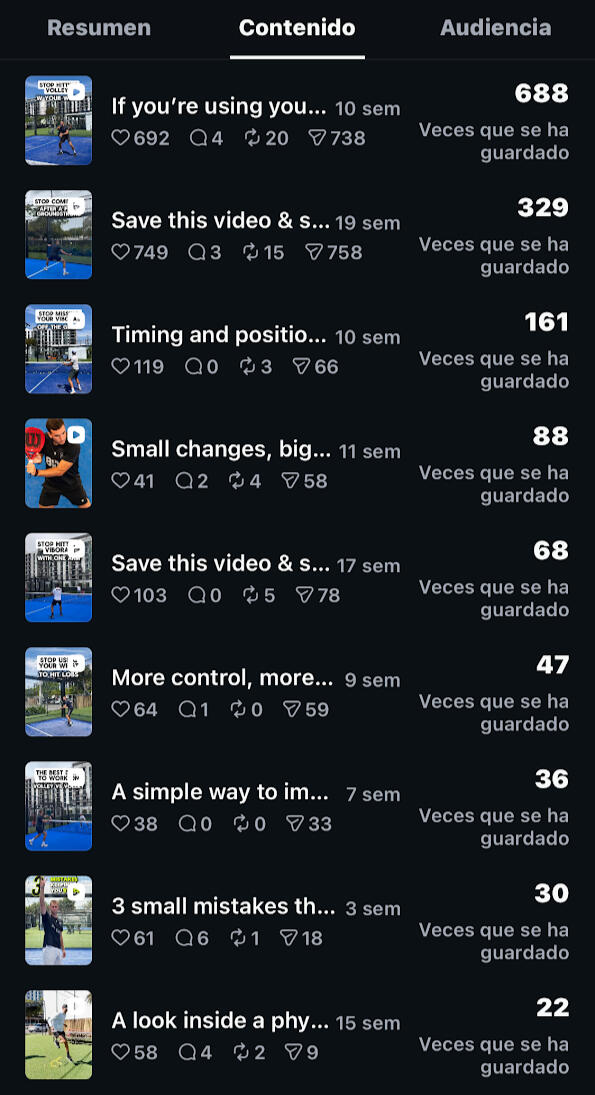View the "3 small mistakes th..." post
This screenshot has height=1095, width=595.
(298, 920)
